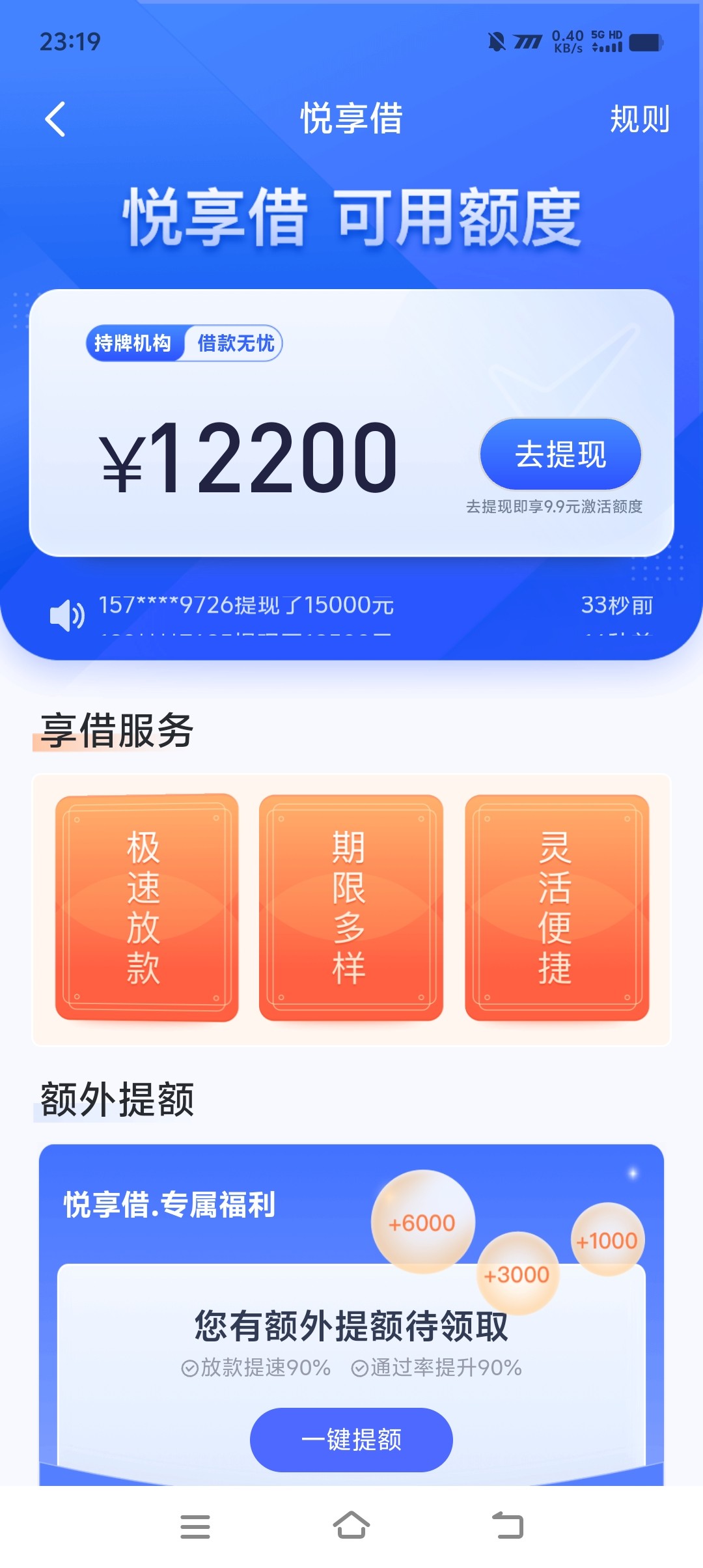Open the 期限多样 service card
This screenshot has height=1568, width=703.
[351, 907]
